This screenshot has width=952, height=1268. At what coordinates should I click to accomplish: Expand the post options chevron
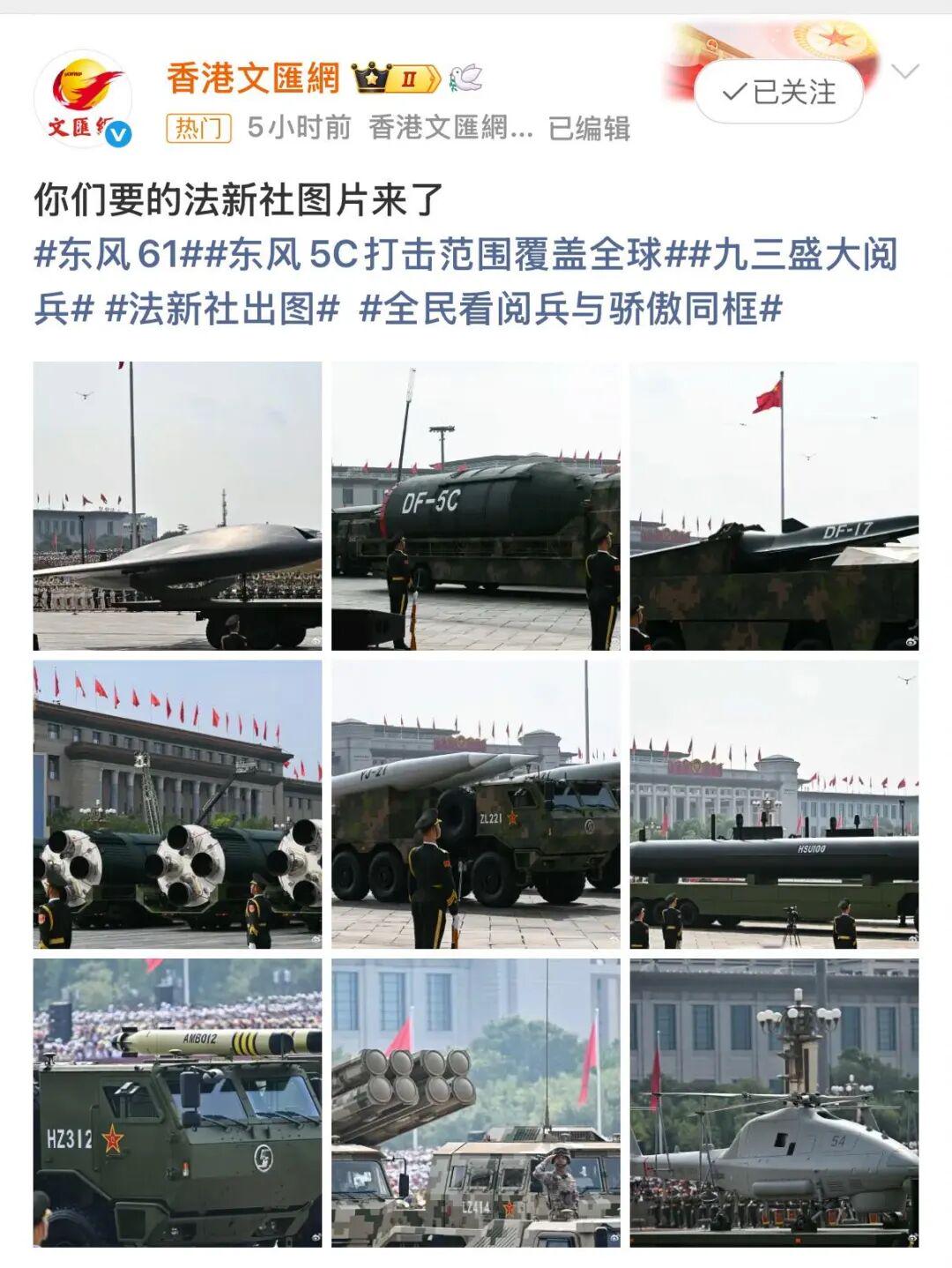coord(905,71)
